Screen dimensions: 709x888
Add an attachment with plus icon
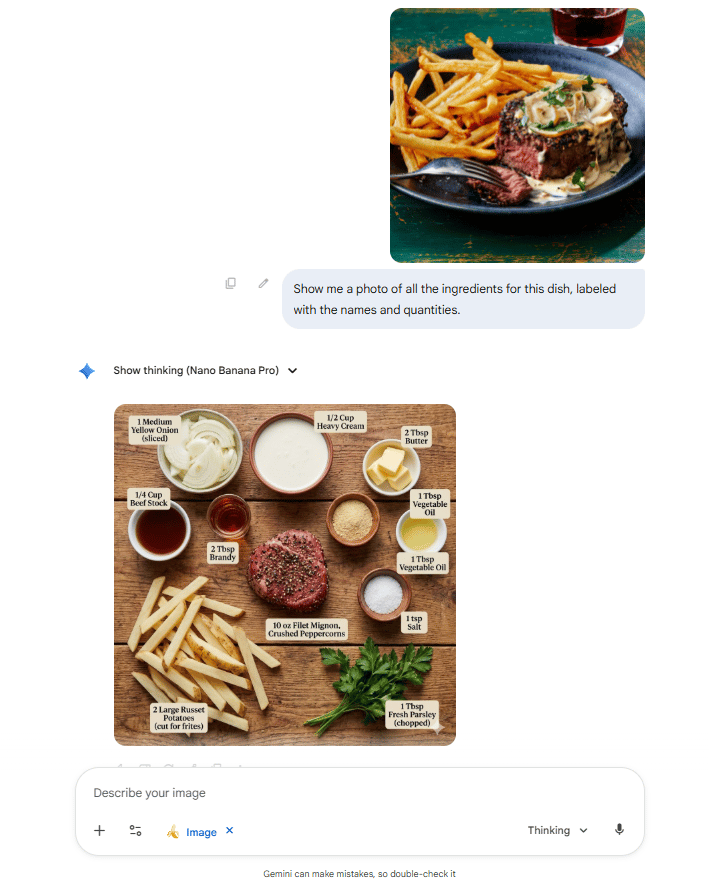(99, 831)
